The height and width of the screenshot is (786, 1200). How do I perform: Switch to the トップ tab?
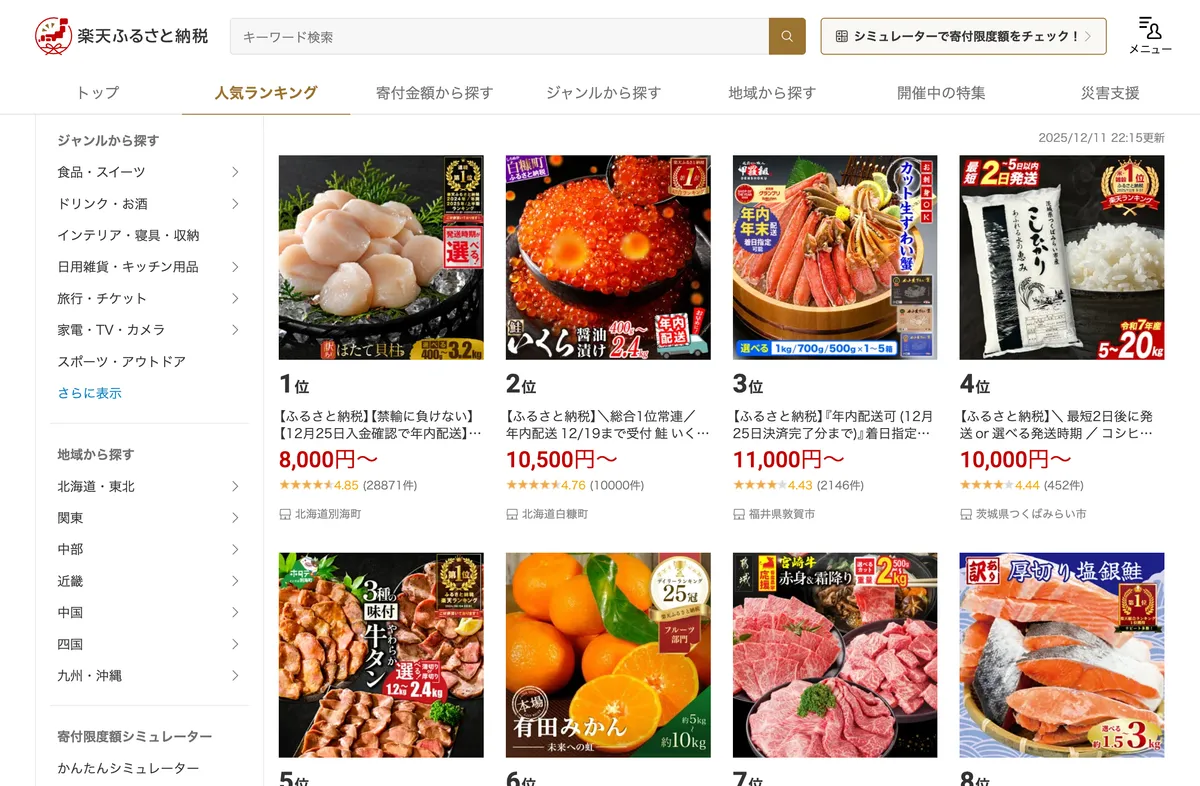[98, 93]
